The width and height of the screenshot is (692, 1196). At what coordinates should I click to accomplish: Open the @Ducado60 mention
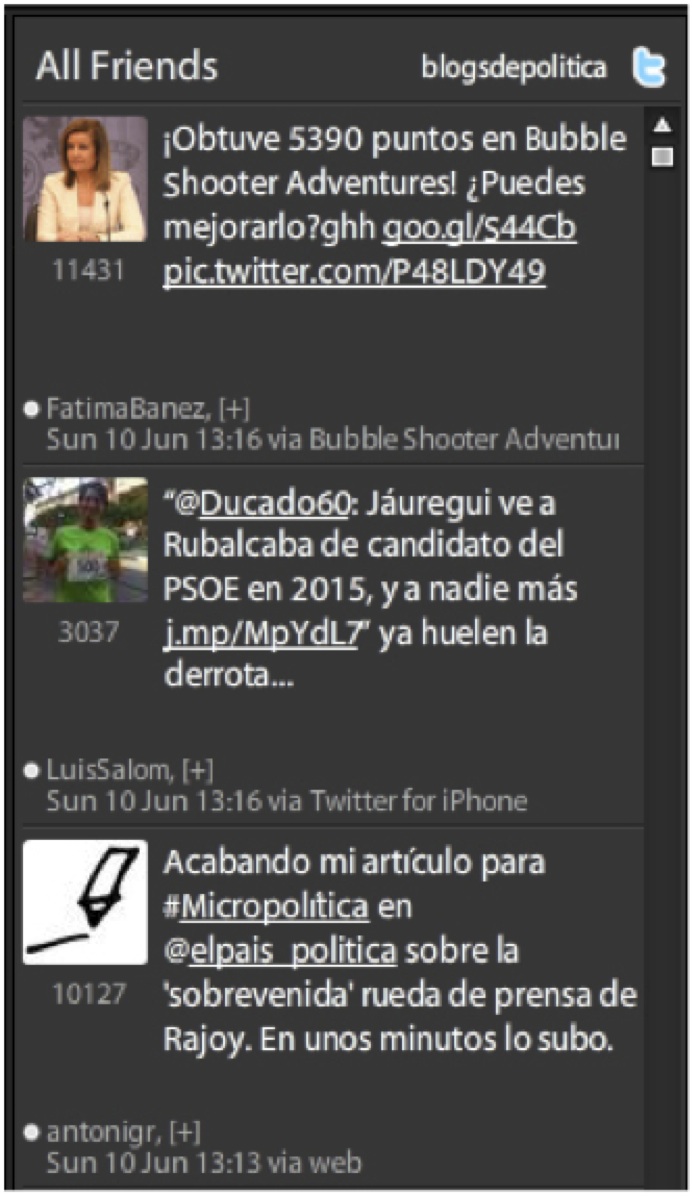pyautogui.click(x=273, y=503)
